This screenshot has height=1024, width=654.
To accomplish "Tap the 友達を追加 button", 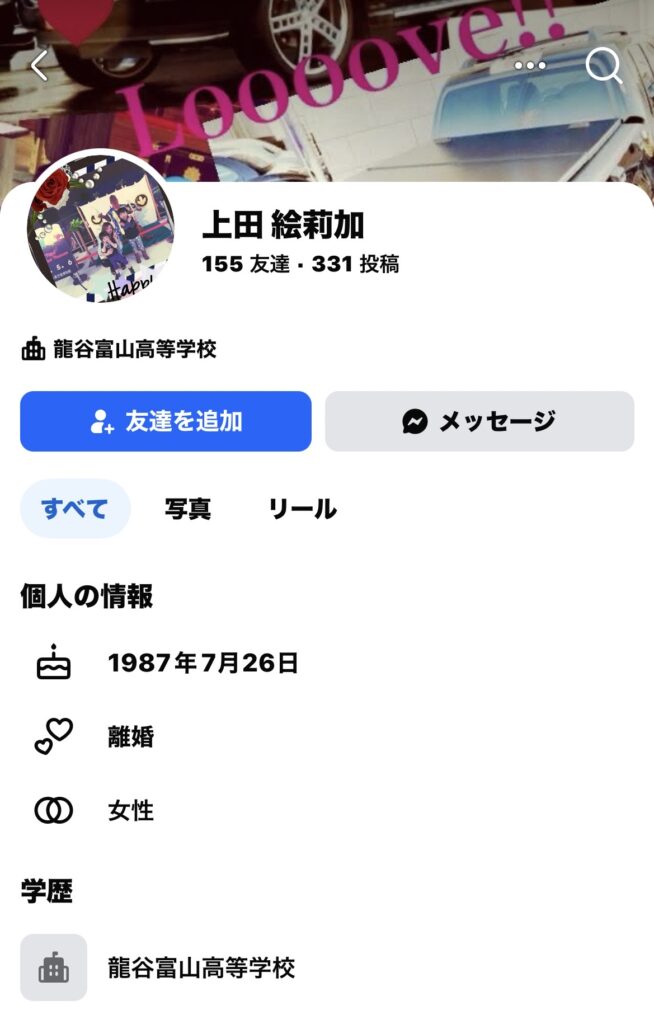I will coord(166,421).
